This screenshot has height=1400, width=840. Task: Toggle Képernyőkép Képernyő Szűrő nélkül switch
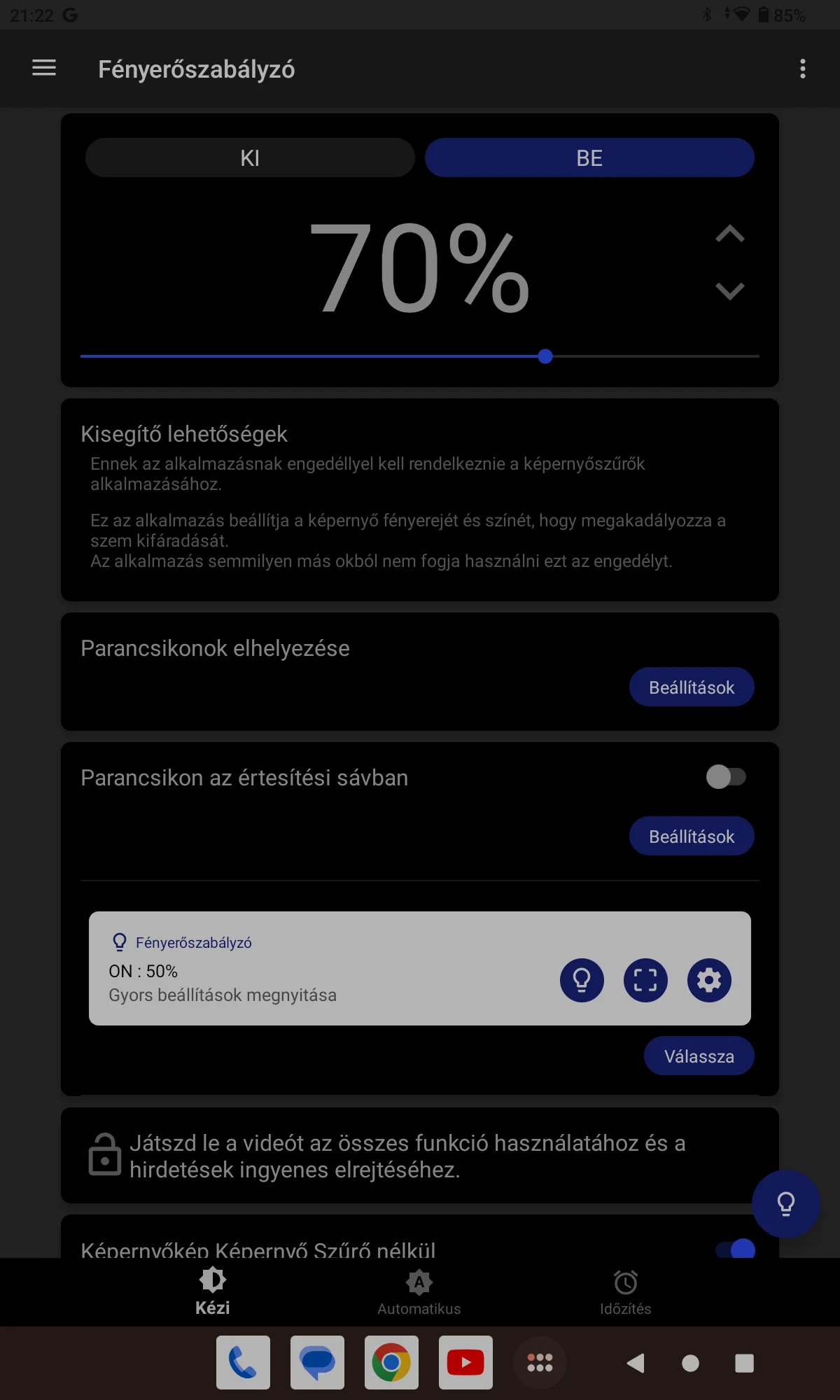pyautogui.click(x=735, y=1249)
